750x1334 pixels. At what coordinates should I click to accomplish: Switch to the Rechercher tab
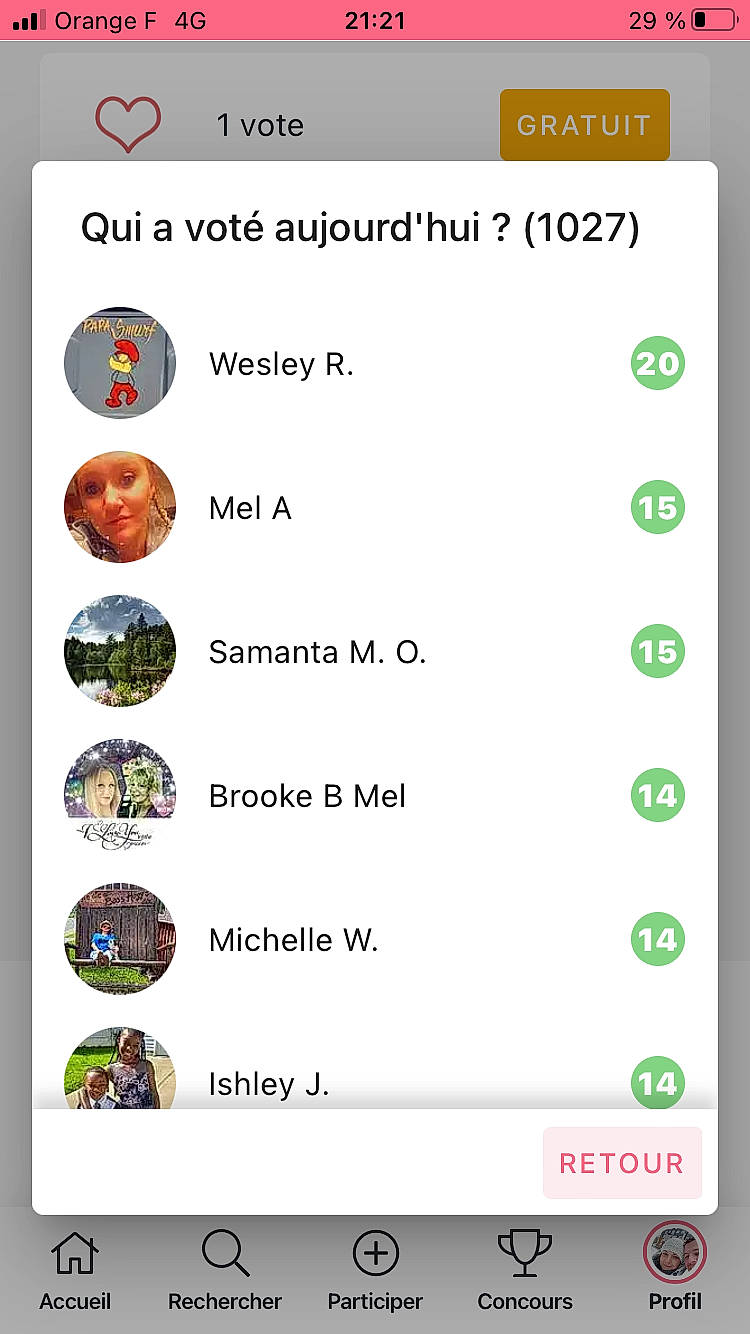click(x=225, y=1270)
